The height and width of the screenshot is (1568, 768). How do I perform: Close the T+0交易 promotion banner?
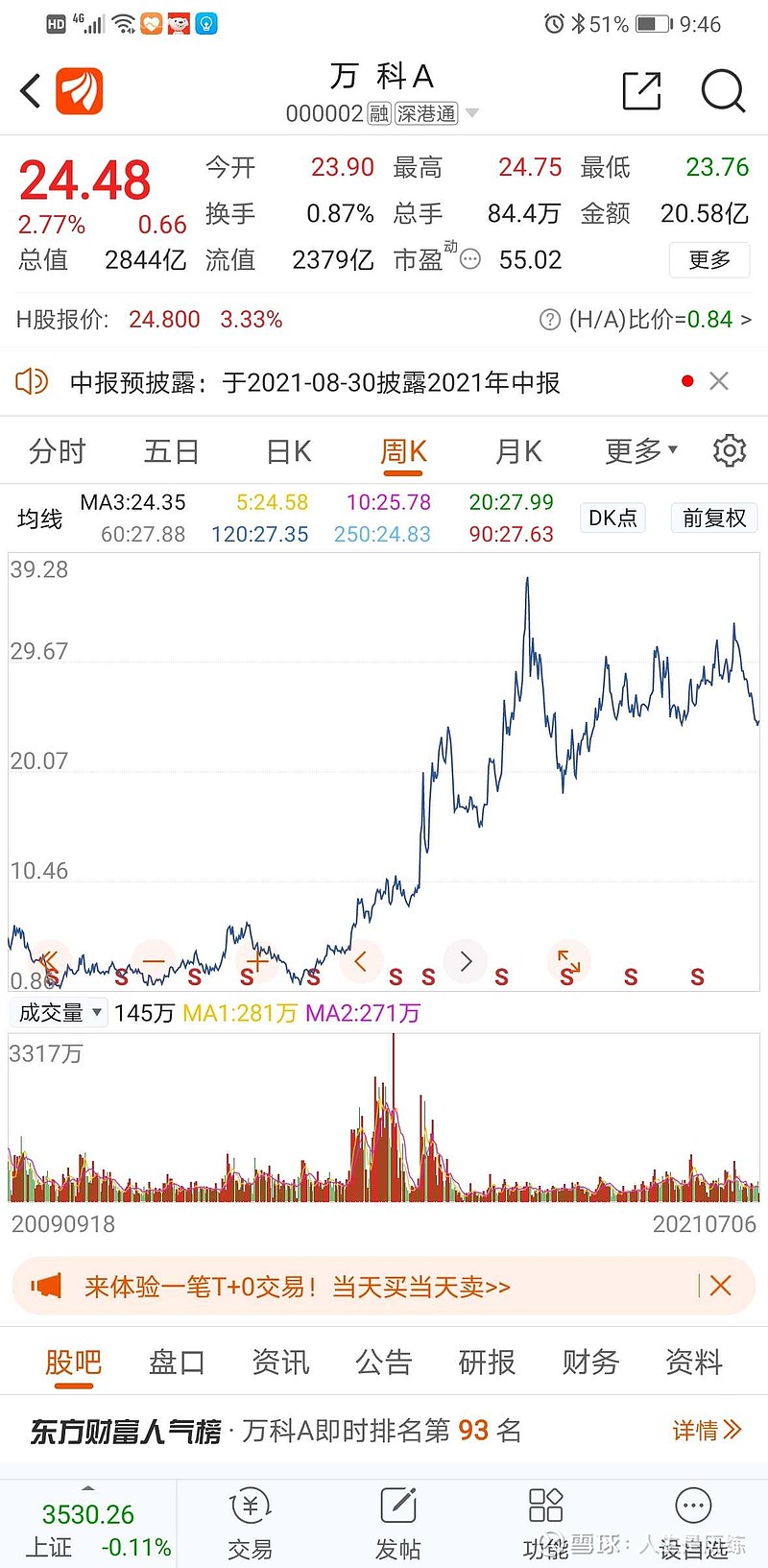coord(721,1286)
